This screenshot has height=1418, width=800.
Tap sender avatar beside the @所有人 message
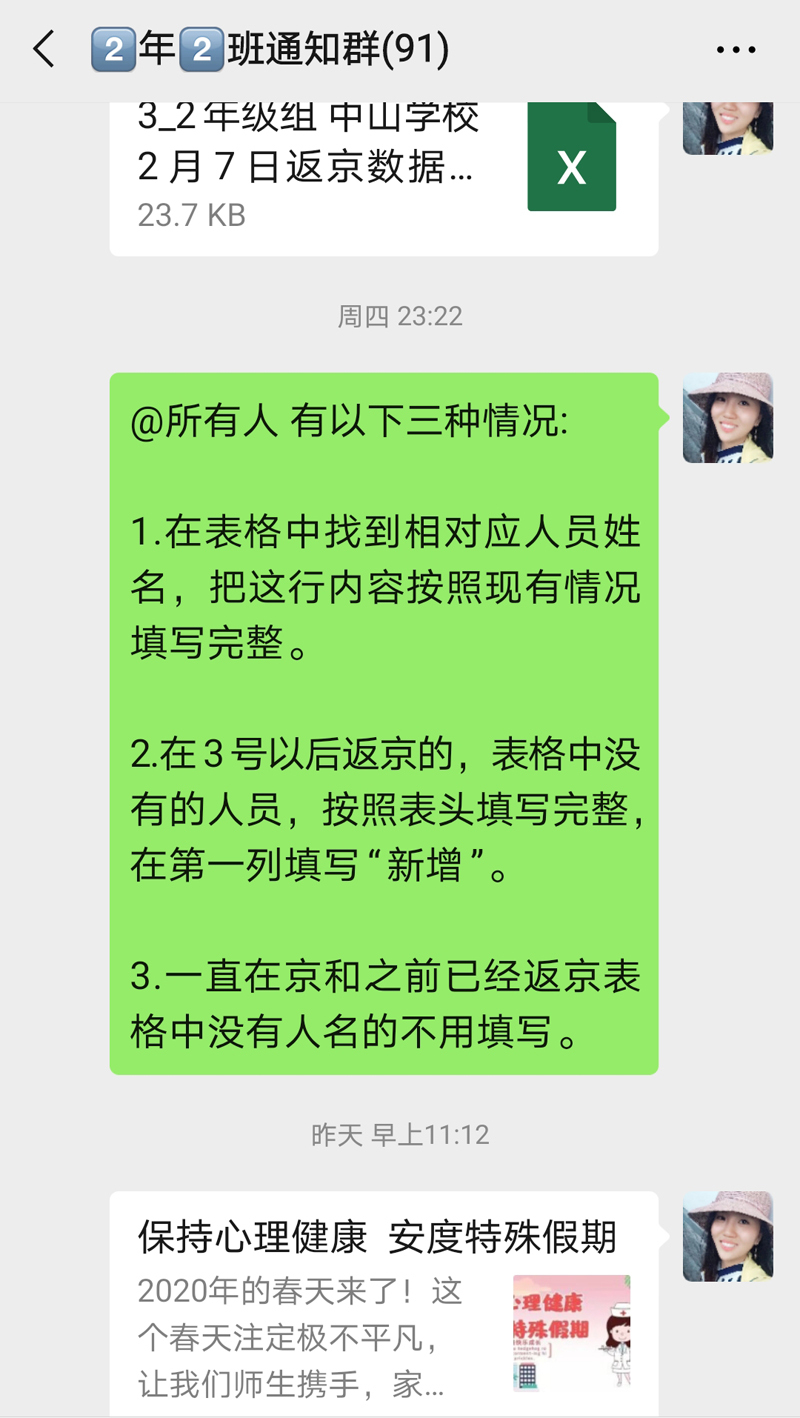727,418
